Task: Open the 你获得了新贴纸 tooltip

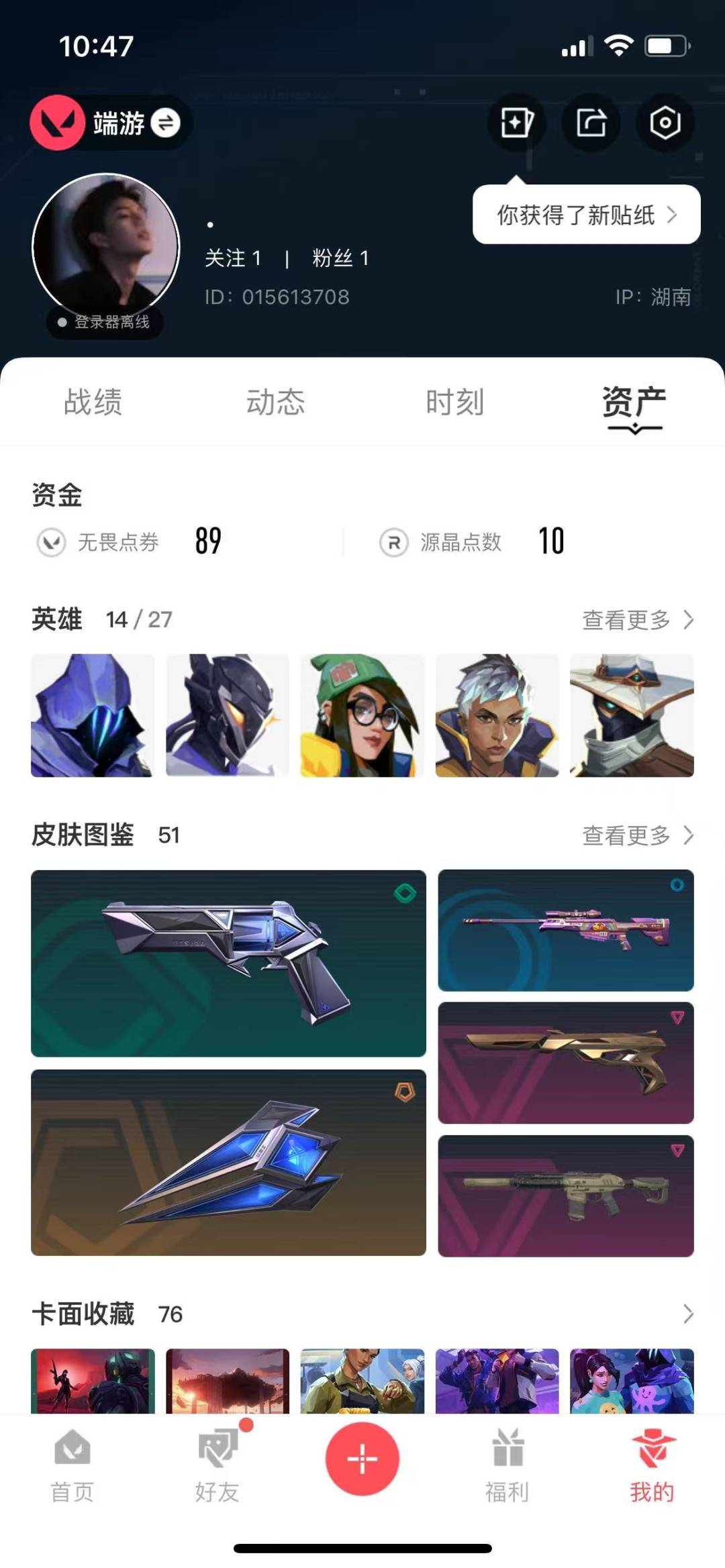Action: tap(587, 215)
